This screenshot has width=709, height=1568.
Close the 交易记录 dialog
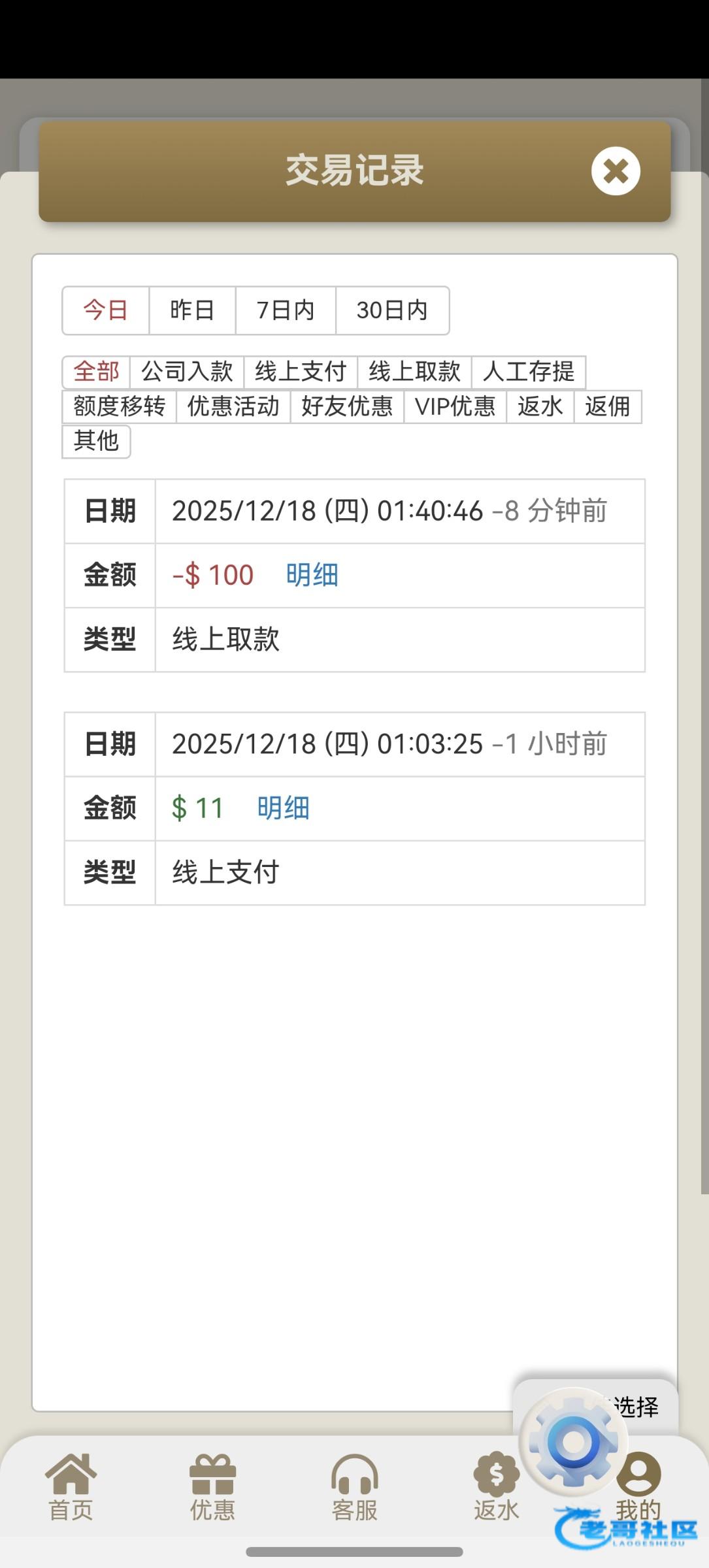(x=615, y=171)
